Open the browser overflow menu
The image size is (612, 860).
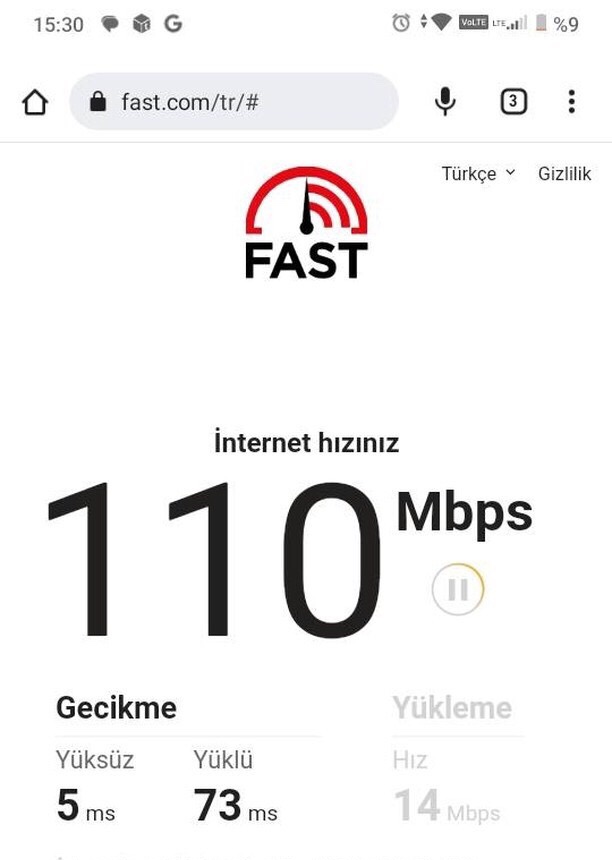571,101
